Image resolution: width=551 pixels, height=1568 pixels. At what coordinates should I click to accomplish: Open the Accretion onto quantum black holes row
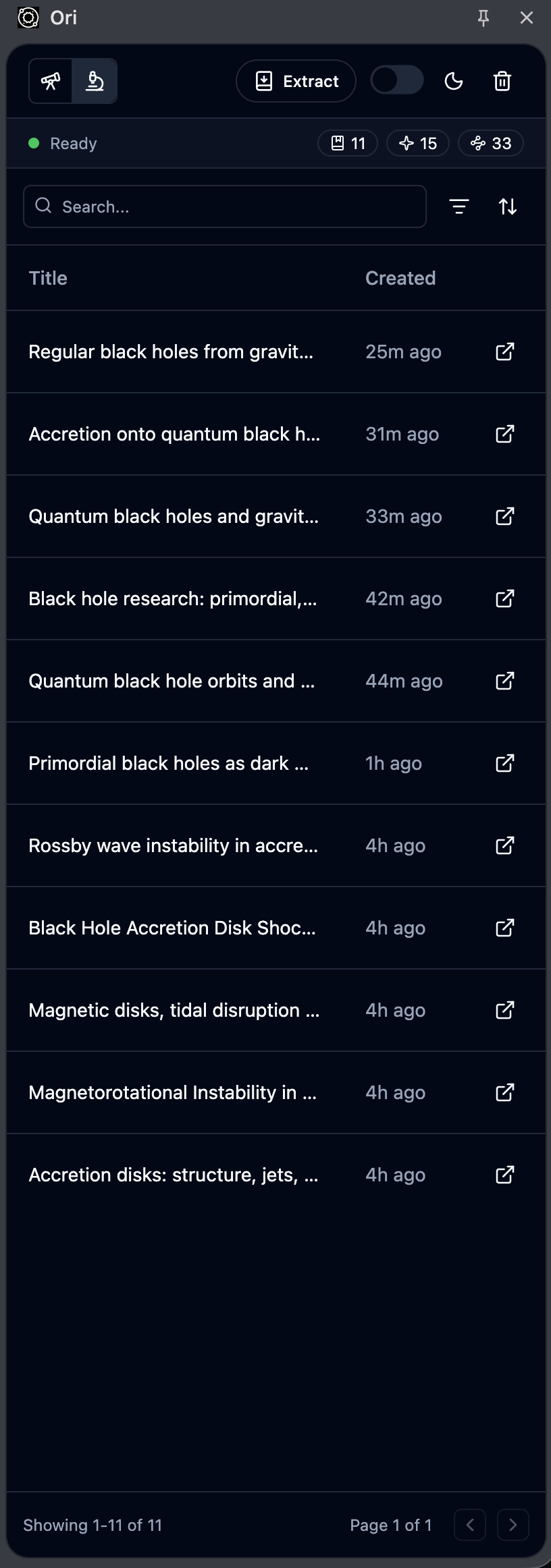276,434
